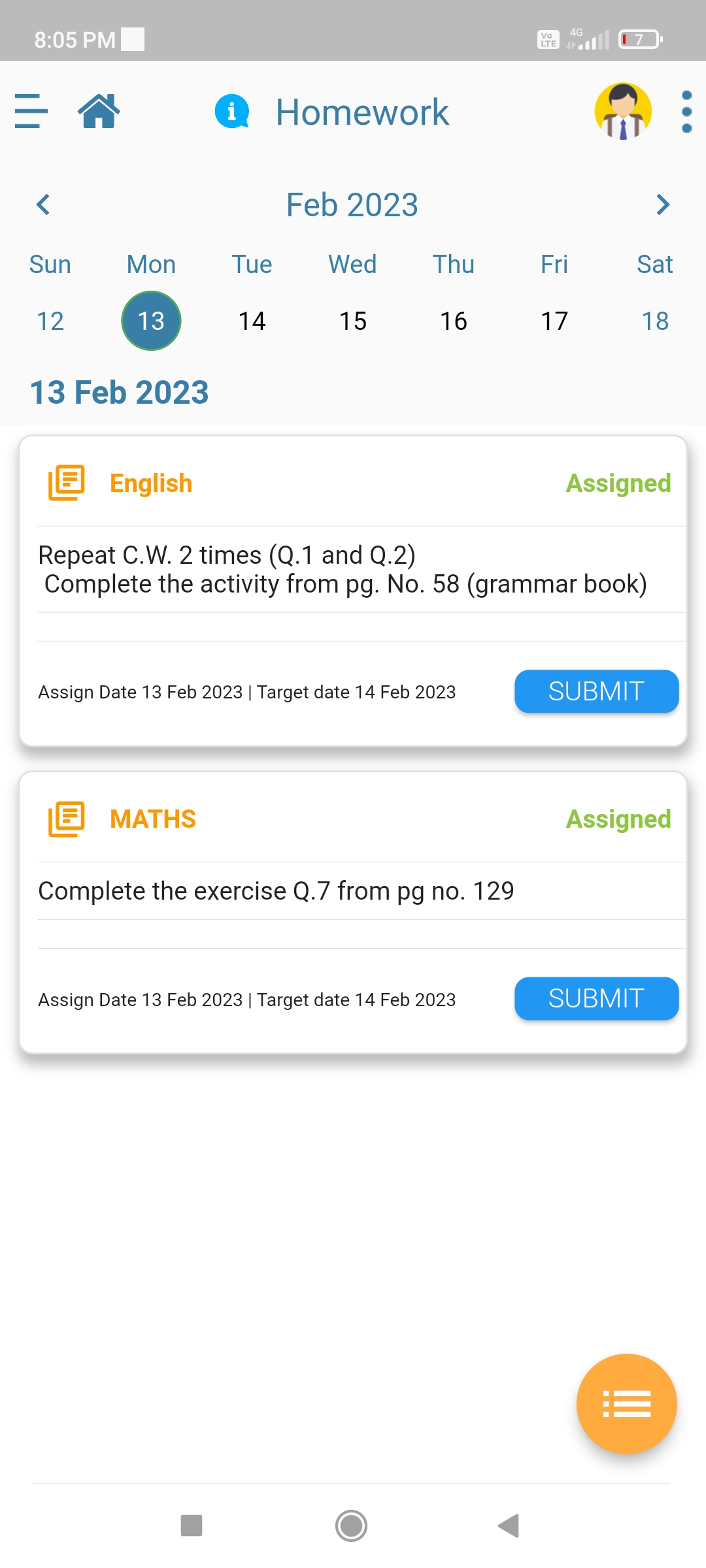Select date 18 in the calendar
Image resolution: width=706 pixels, height=1568 pixels.
(655, 321)
